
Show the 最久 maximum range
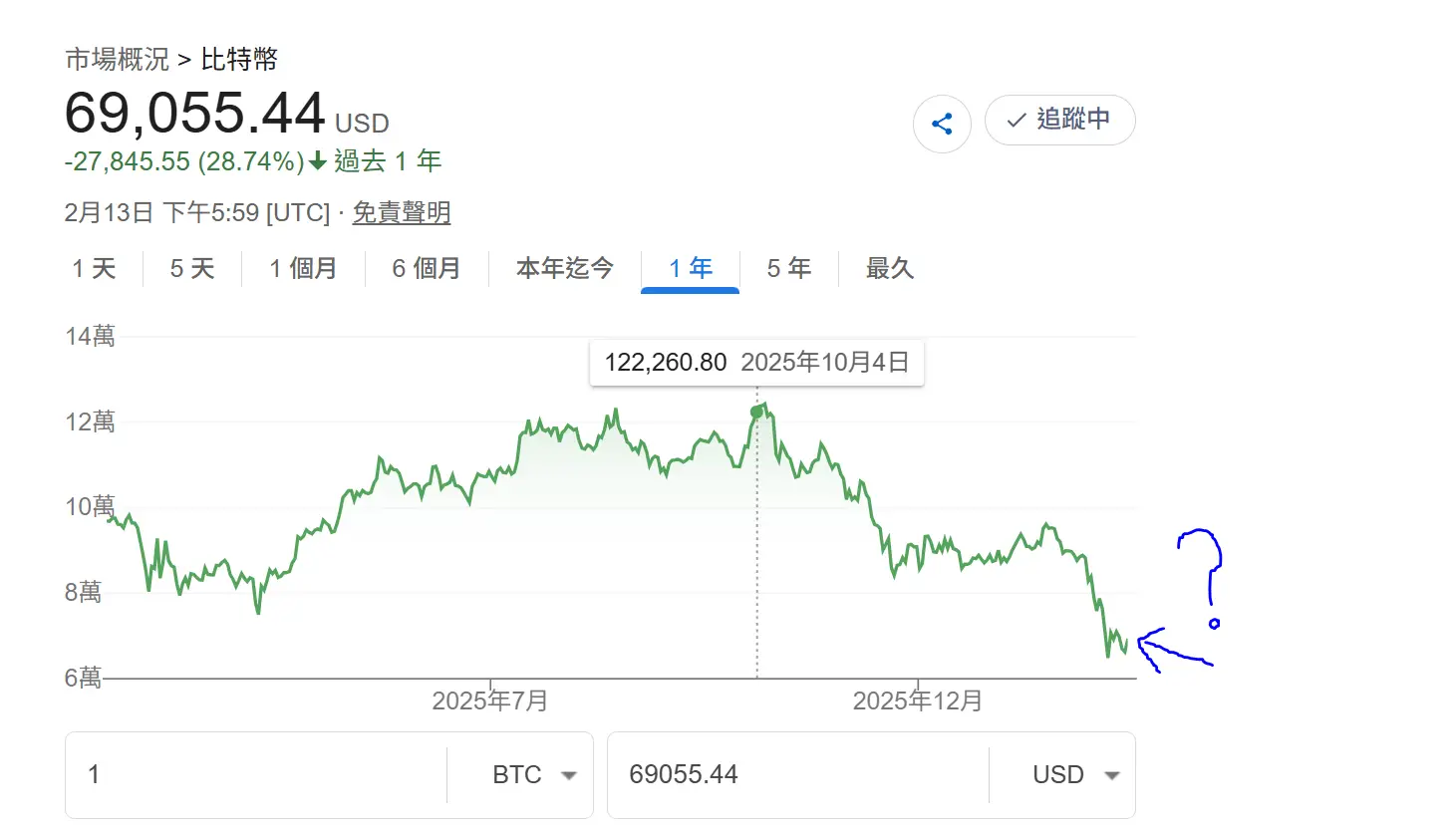889,268
